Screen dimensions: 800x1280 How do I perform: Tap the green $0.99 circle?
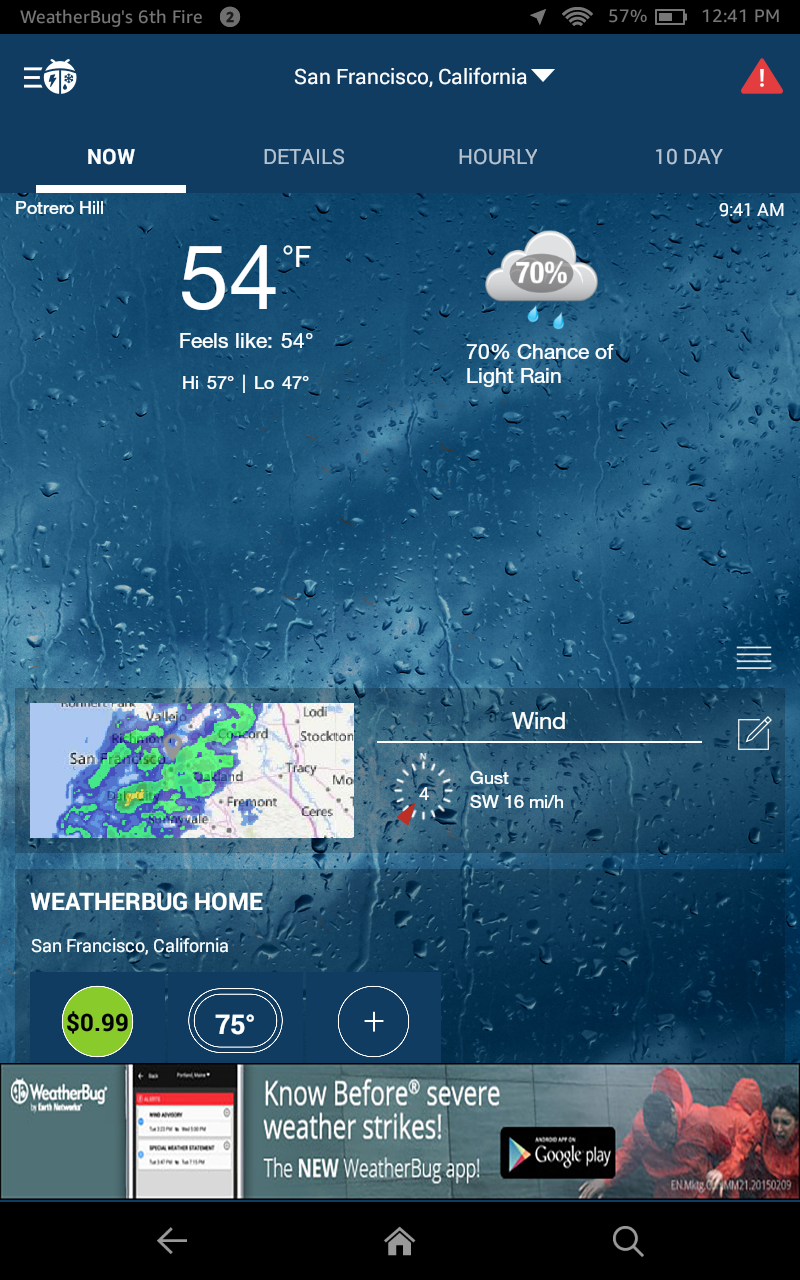97,1022
